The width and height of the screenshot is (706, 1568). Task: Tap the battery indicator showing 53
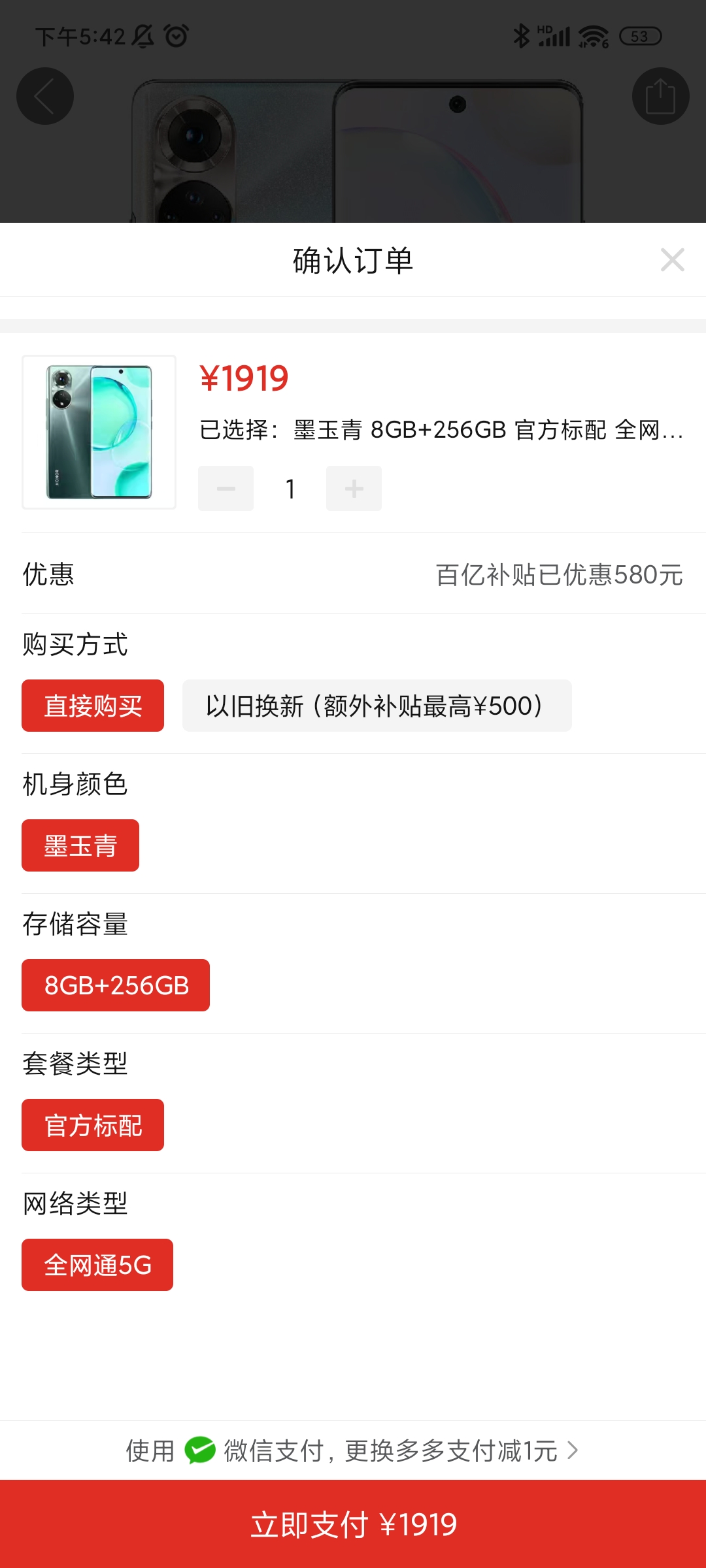639,36
